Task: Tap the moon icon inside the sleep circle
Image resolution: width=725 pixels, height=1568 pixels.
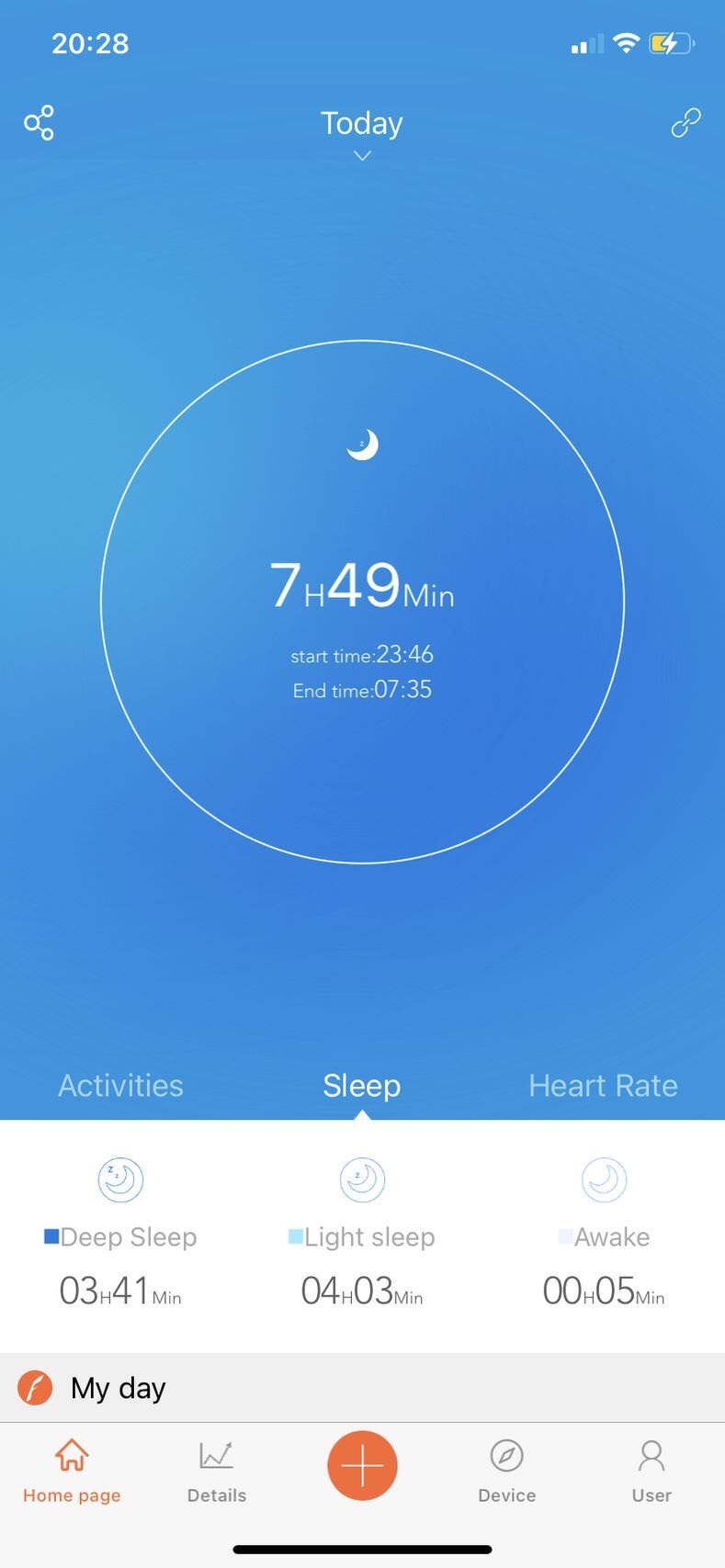Action: click(361, 445)
